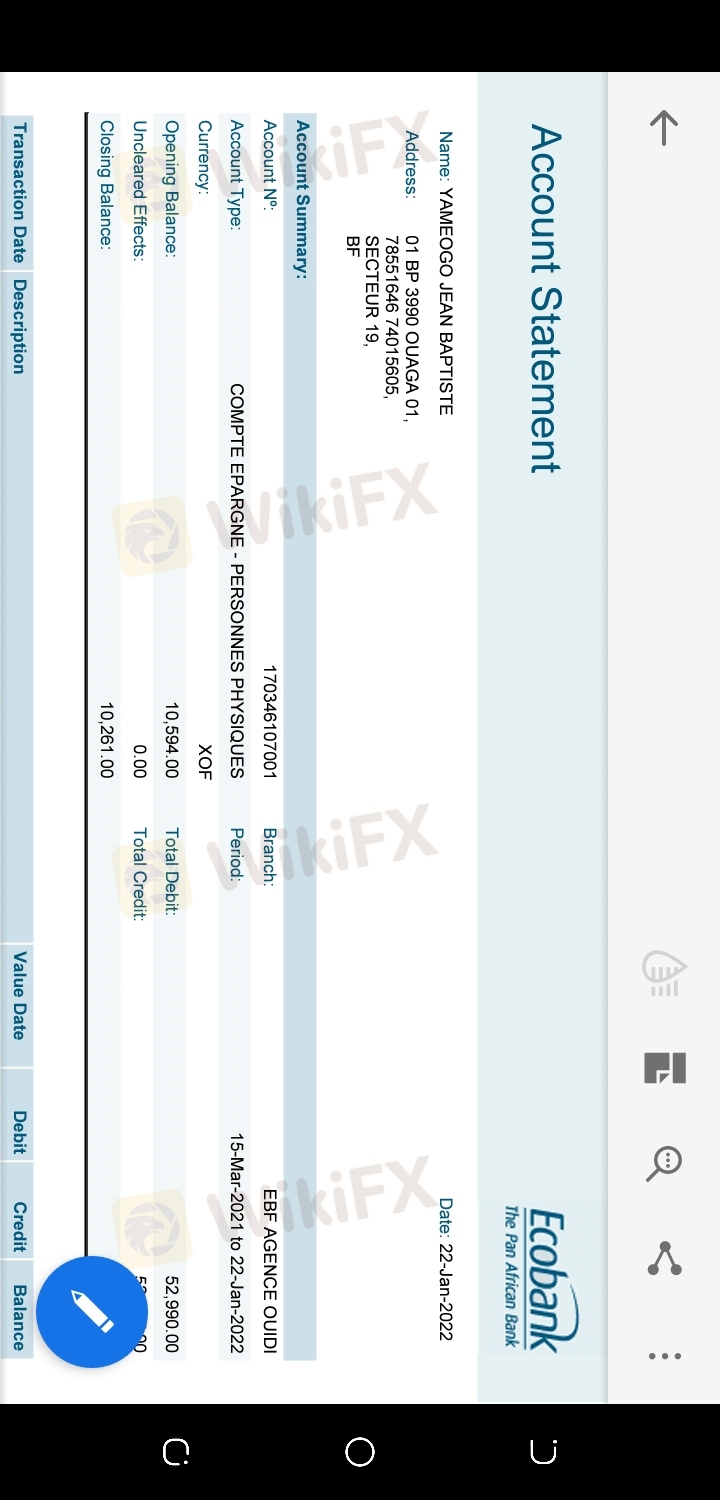Open the three-dot overflow menu
Viewport: 720px width, 1500px height.
pos(664,1356)
